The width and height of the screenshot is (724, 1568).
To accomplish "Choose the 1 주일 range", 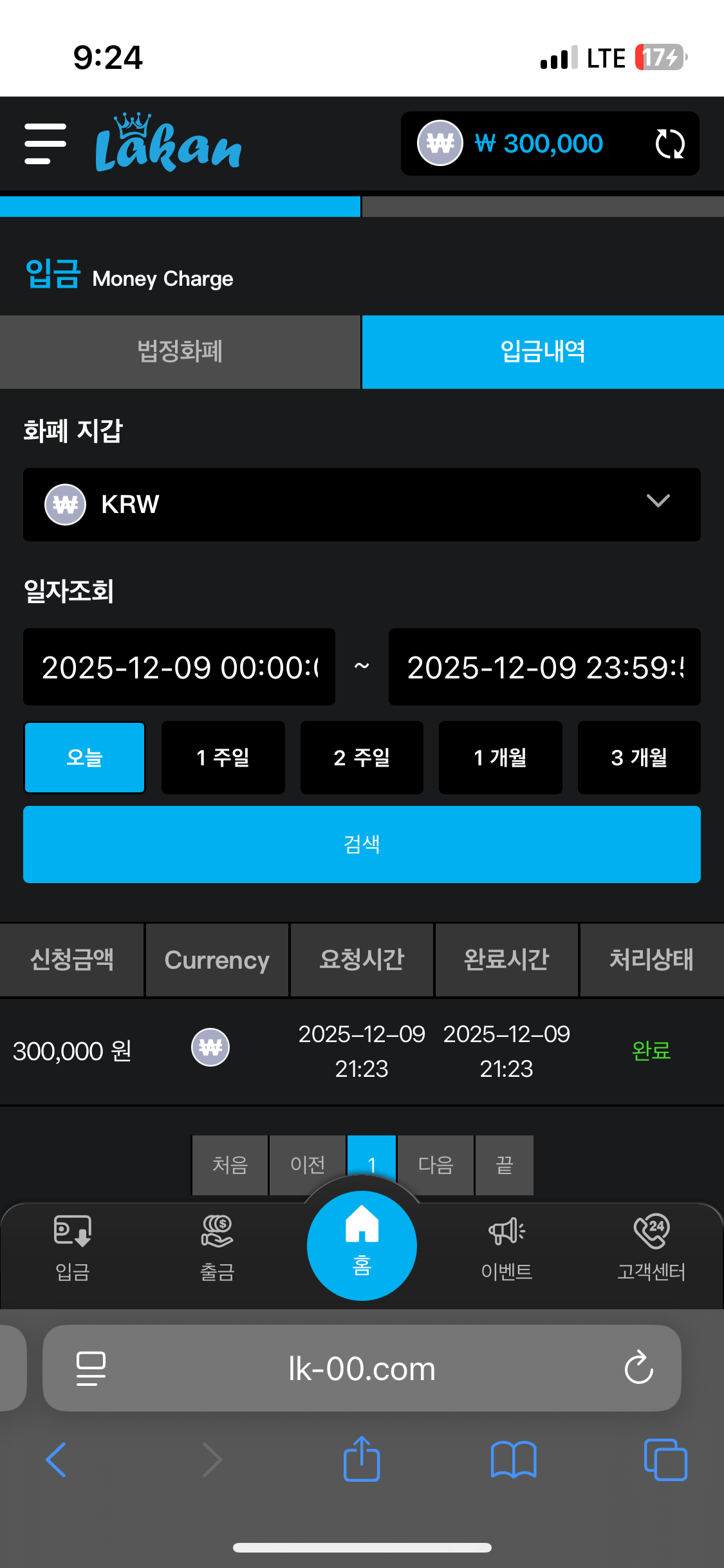I will (x=223, y=757).
